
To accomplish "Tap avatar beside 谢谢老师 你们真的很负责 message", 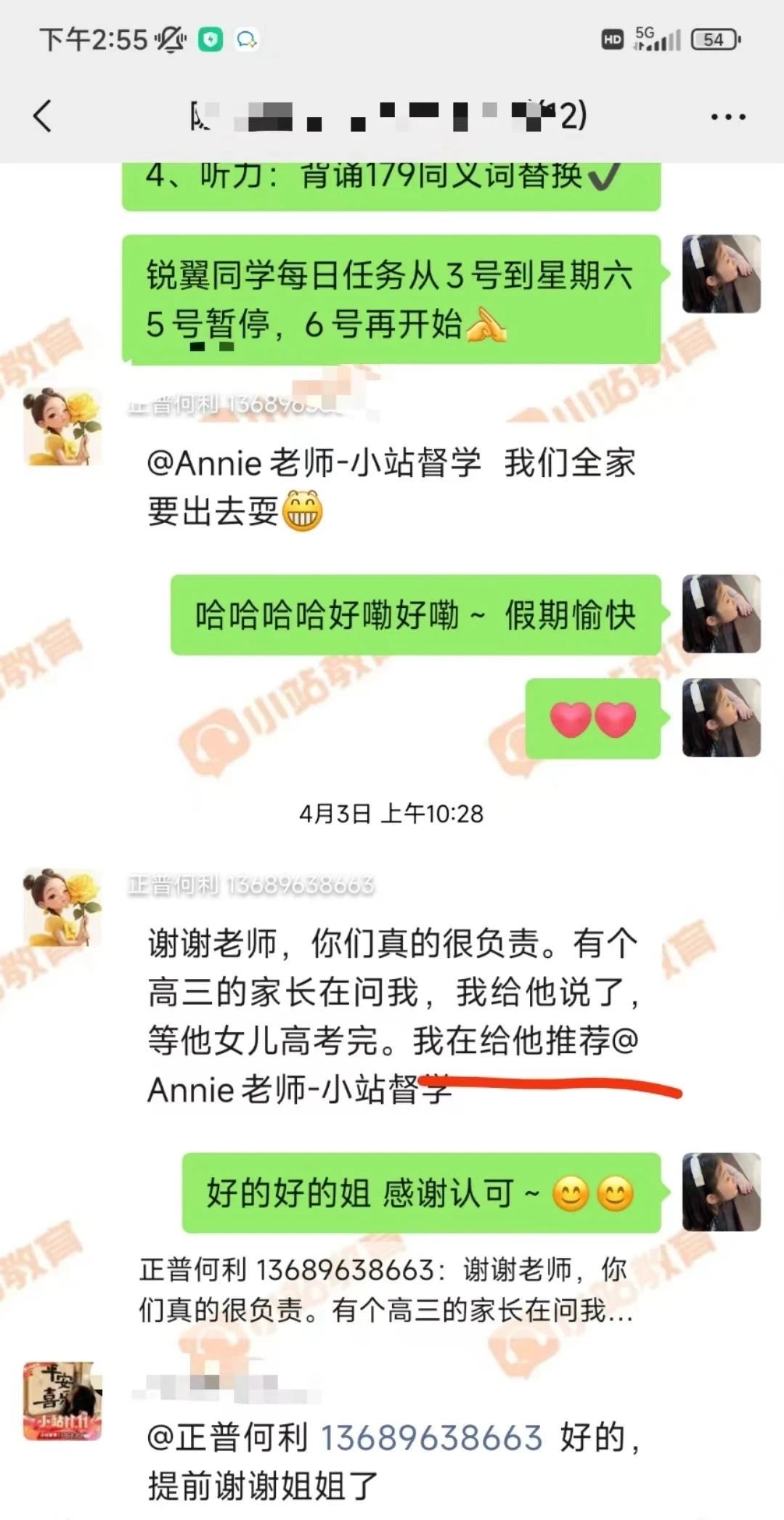I will (x=62, y=908).
